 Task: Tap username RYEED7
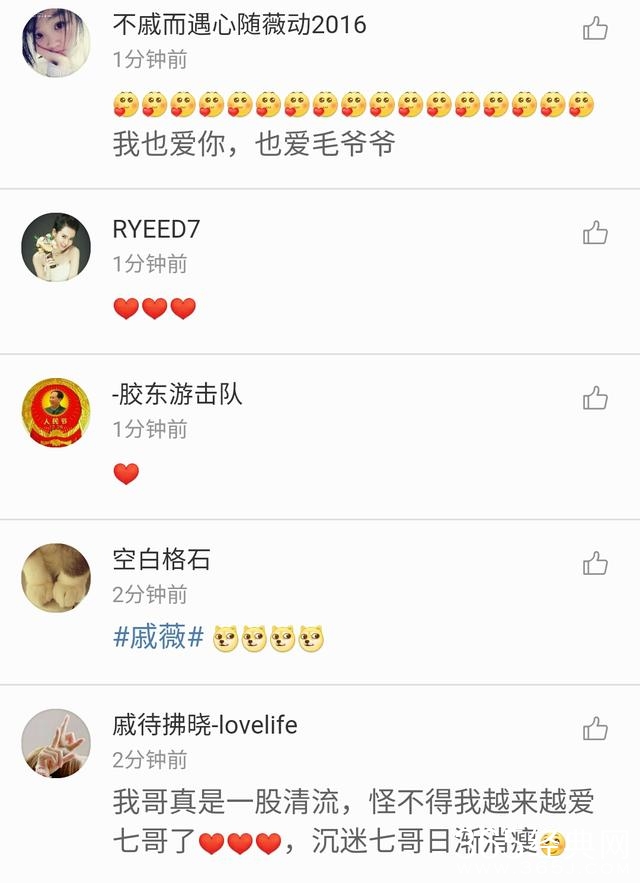click(x=156, y=229)
